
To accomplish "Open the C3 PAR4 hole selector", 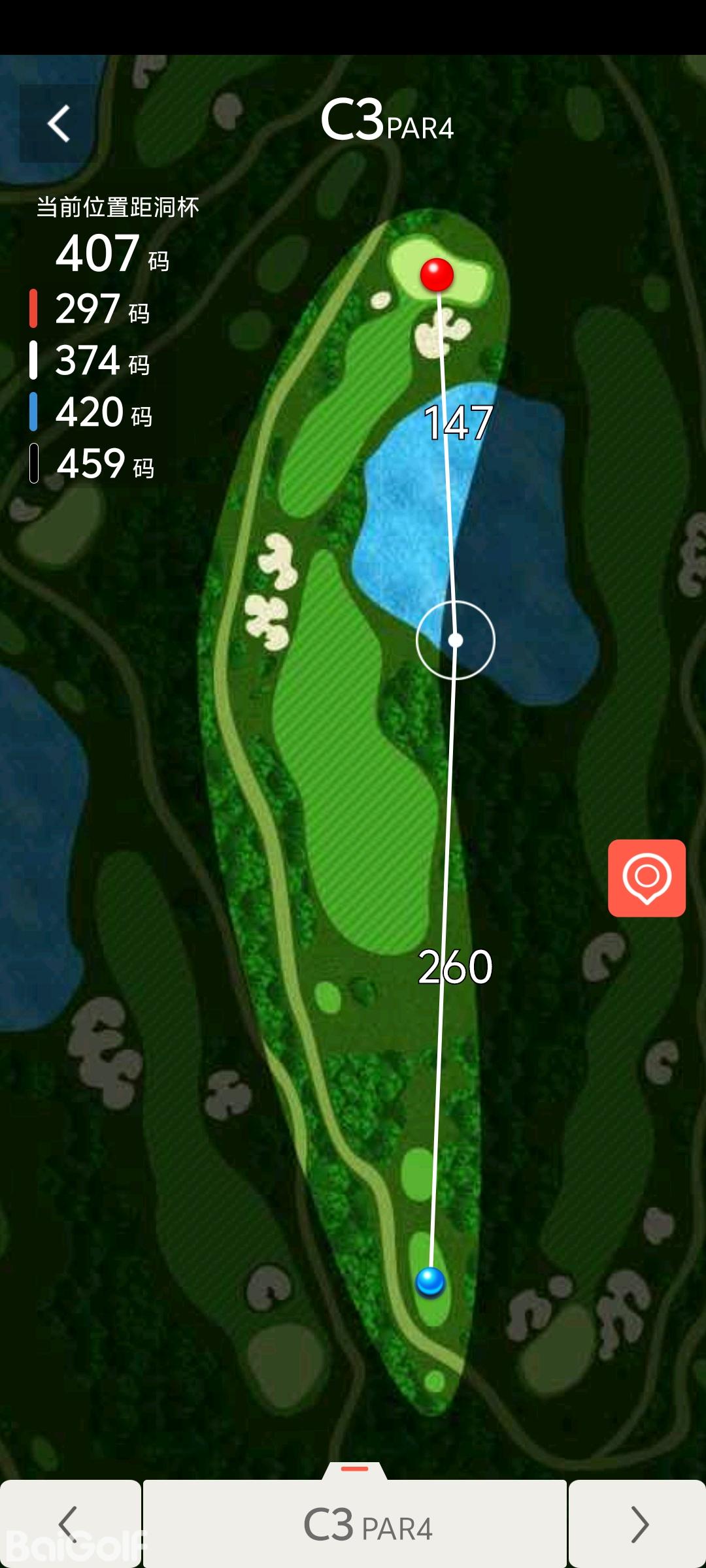I will (355, 1524).
